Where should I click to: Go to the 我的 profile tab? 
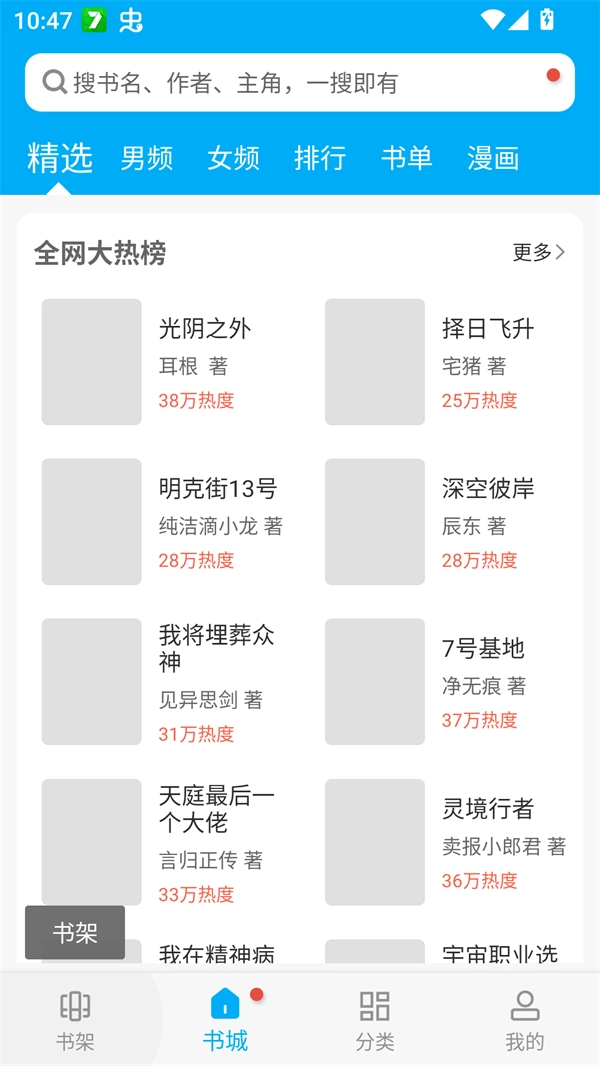tap(525, 1020)
